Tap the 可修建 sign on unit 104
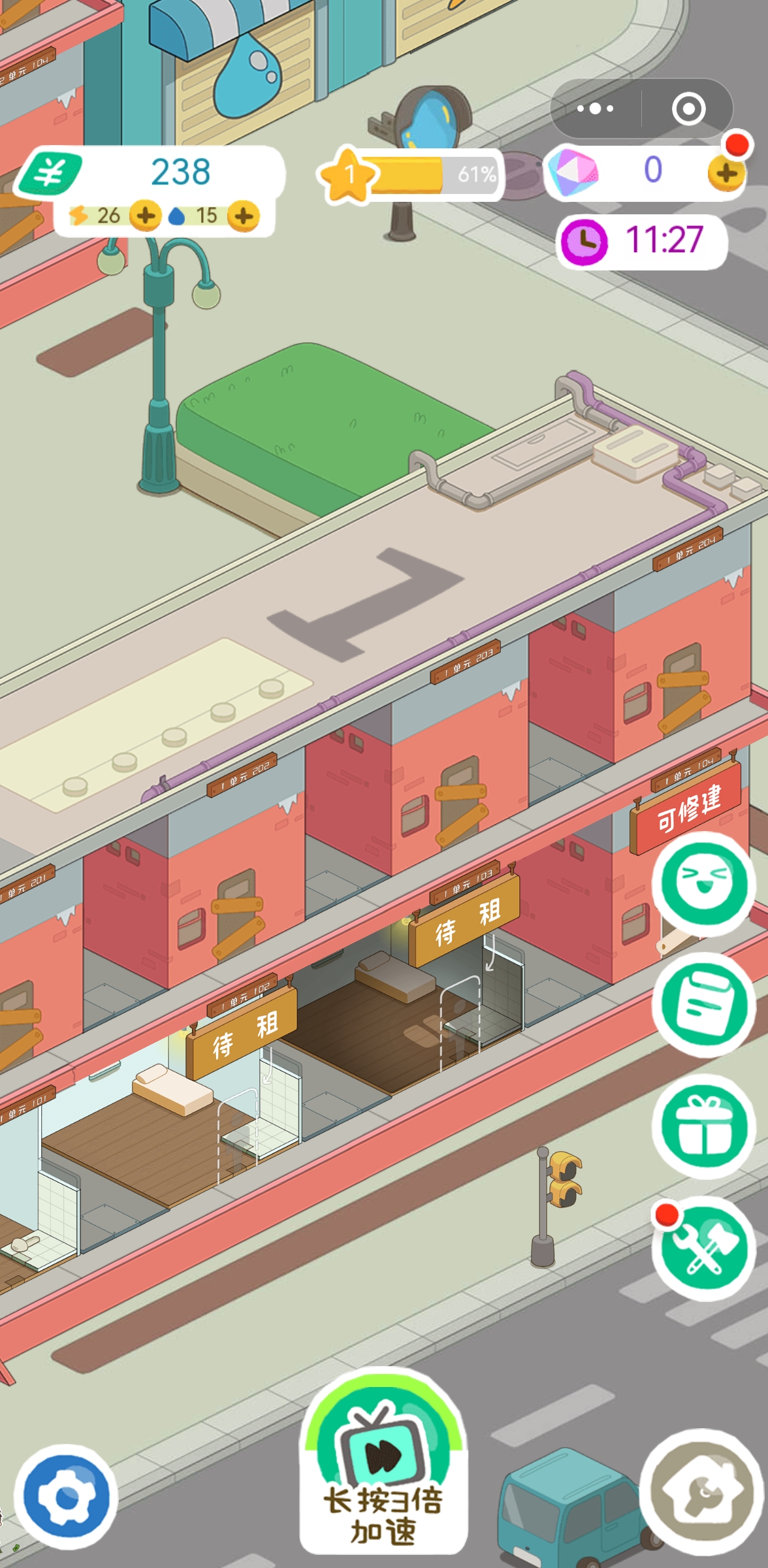Image resolution: width=768 pixels, height=1568 pixels. (x=686, y=810)
